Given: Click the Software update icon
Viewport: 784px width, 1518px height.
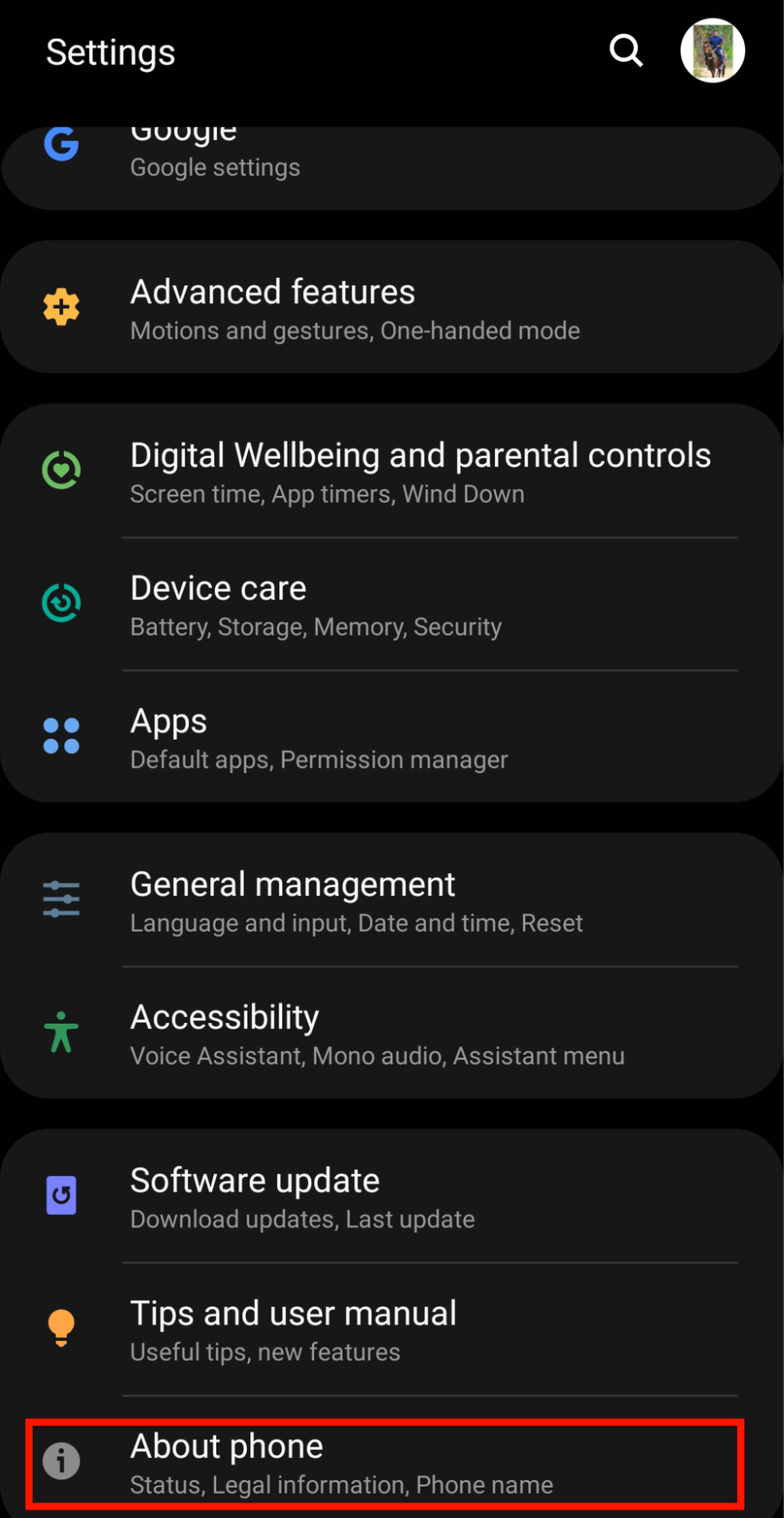Looking at the screenshot, I should (61, 1195).
